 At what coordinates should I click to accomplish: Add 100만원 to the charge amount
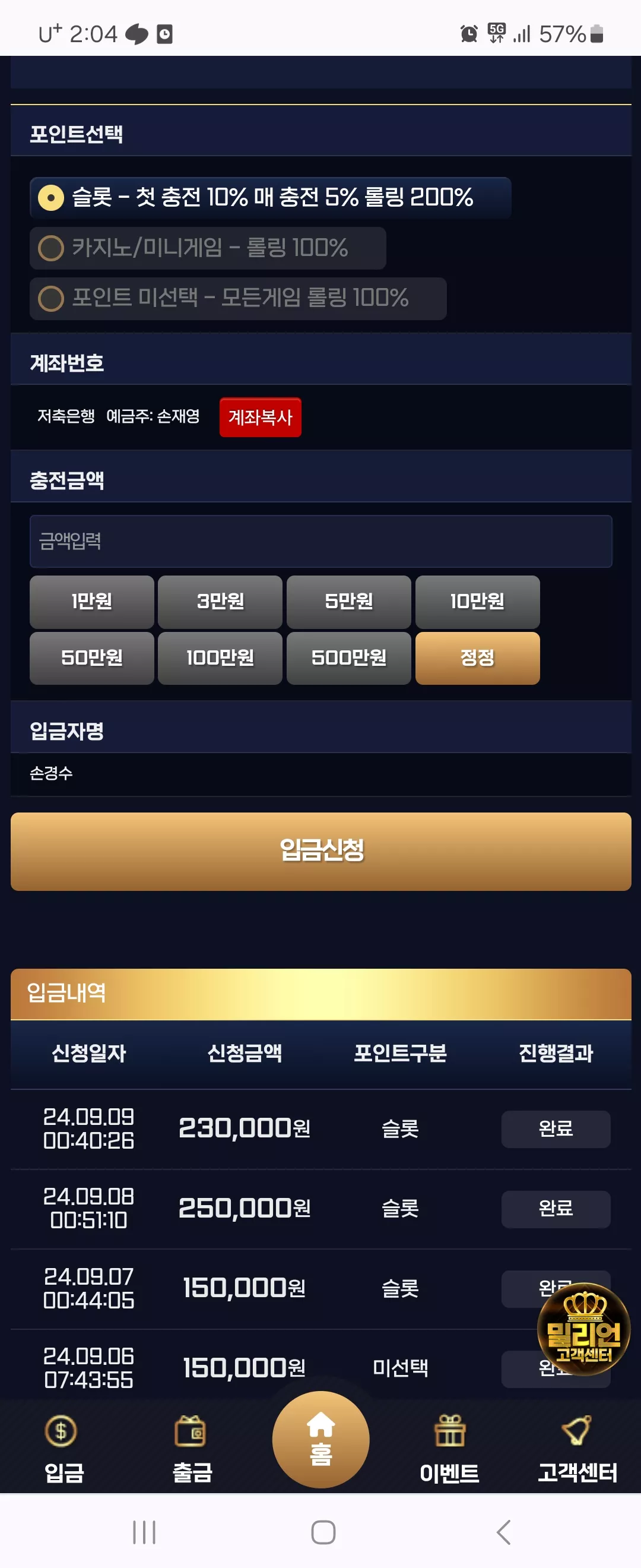point(220,658)
